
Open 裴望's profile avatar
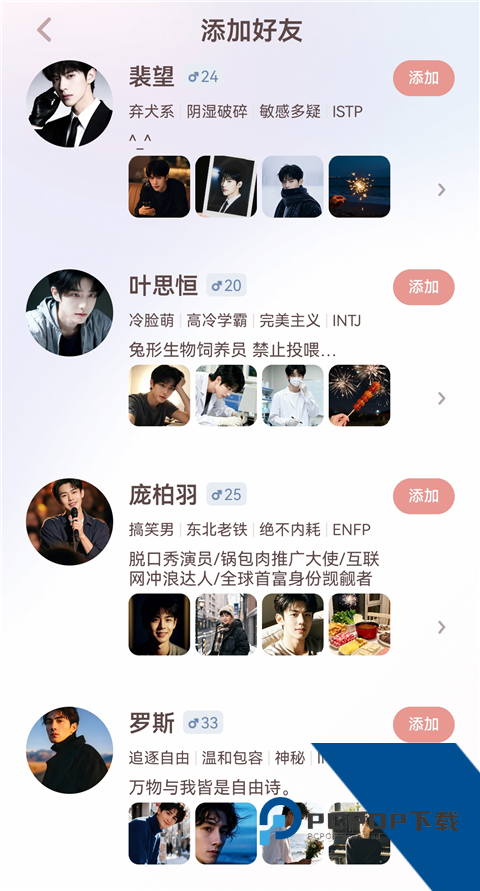click(x=69, y=104)
